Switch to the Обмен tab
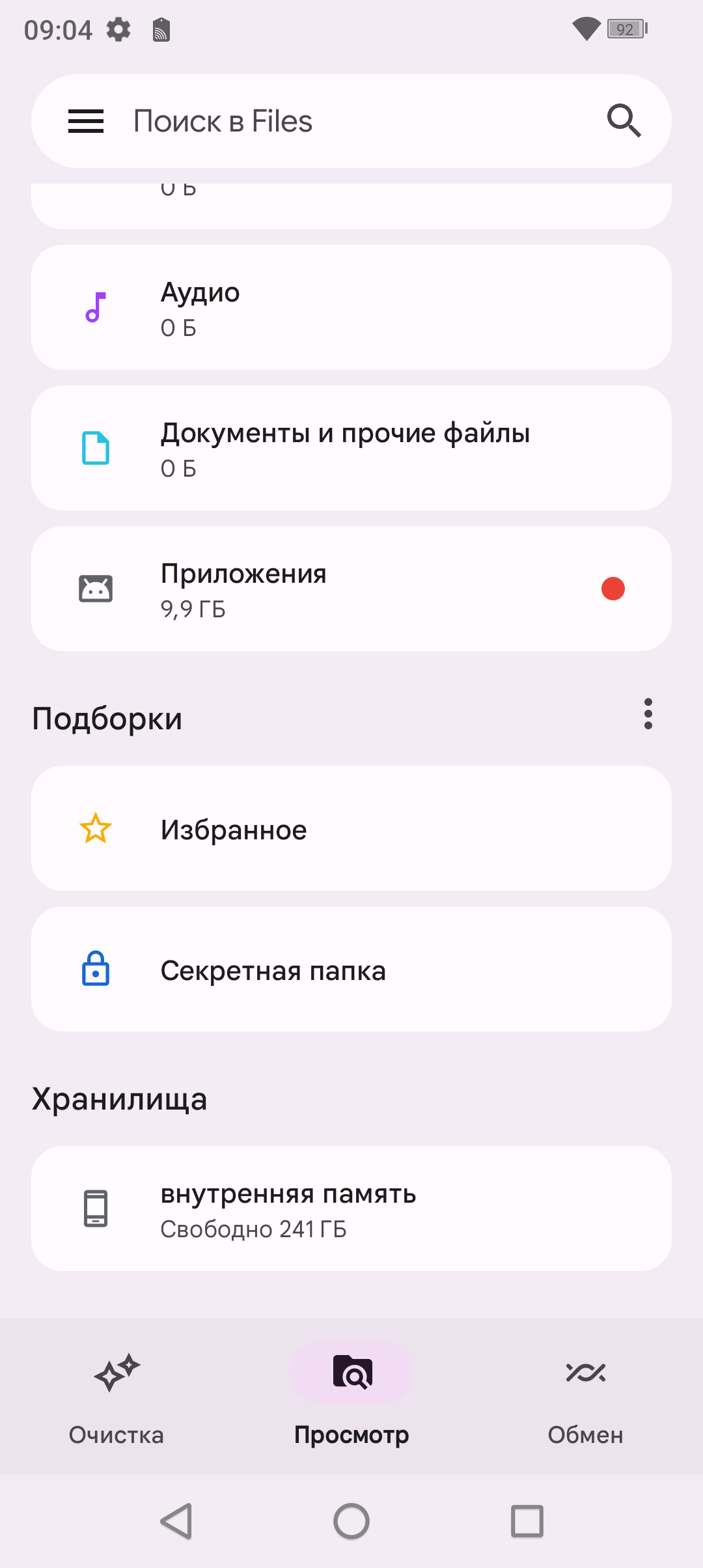 [585, 1396]
